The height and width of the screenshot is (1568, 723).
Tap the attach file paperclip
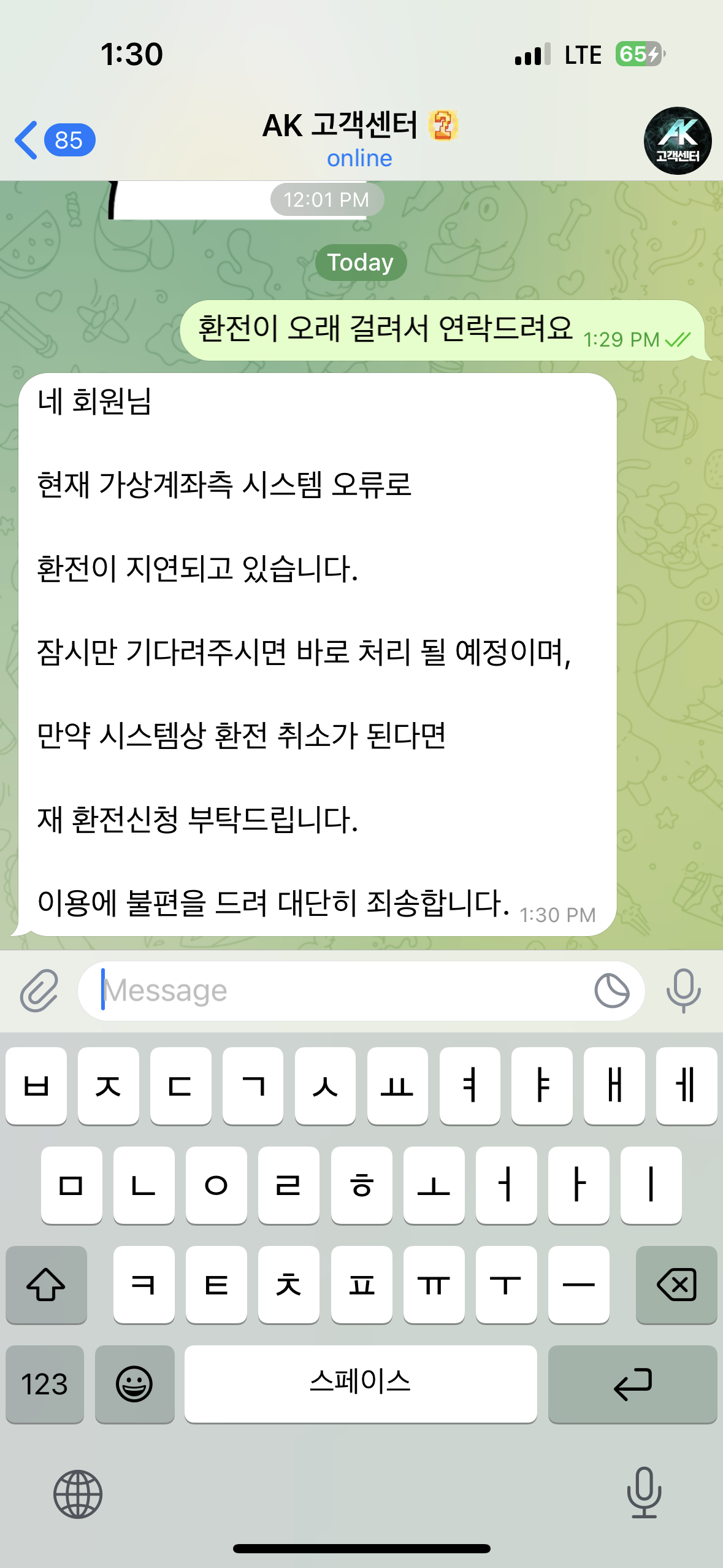(x=39, y=990)
